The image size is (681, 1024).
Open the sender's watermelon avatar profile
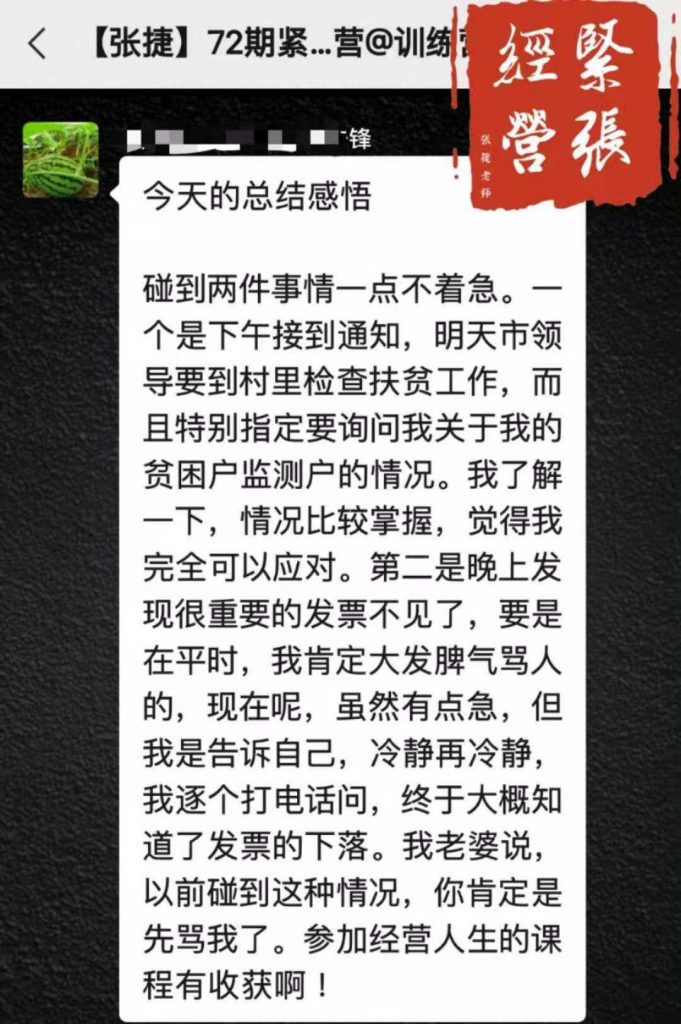[61, 160]
